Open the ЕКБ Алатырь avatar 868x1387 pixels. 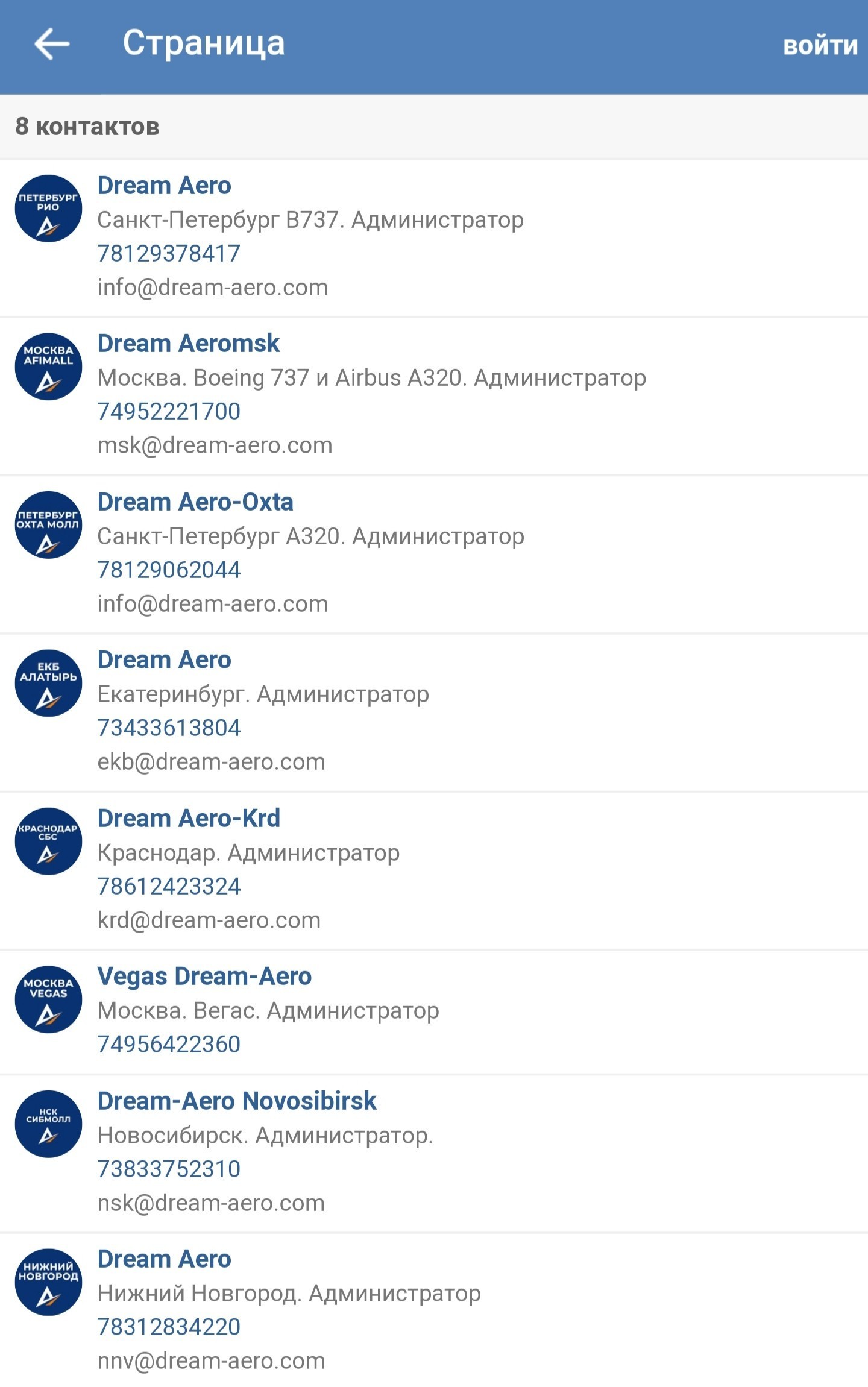tap(48, 683)
